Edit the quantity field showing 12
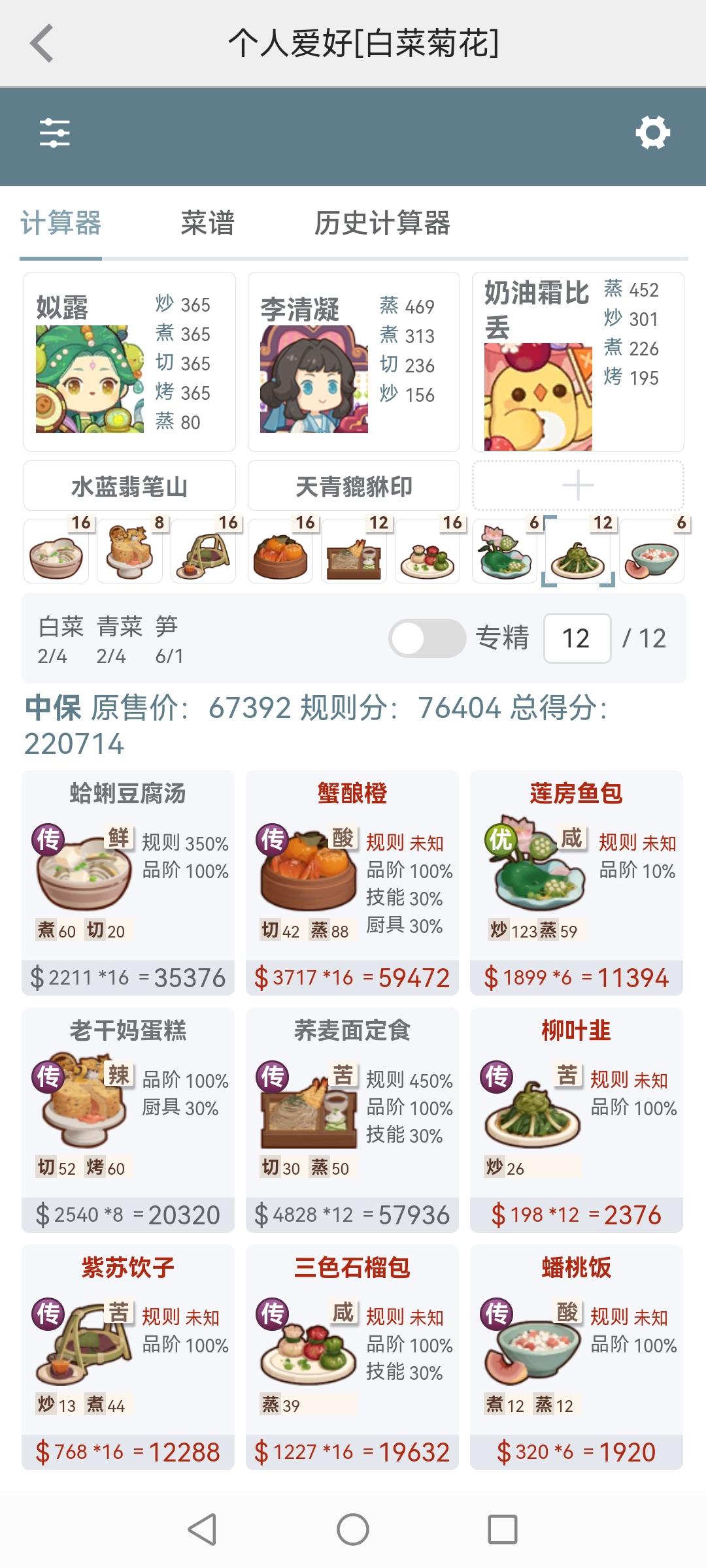Image resolution: width=706 pixels, height=1568 pixels. (x=577, y=638)
